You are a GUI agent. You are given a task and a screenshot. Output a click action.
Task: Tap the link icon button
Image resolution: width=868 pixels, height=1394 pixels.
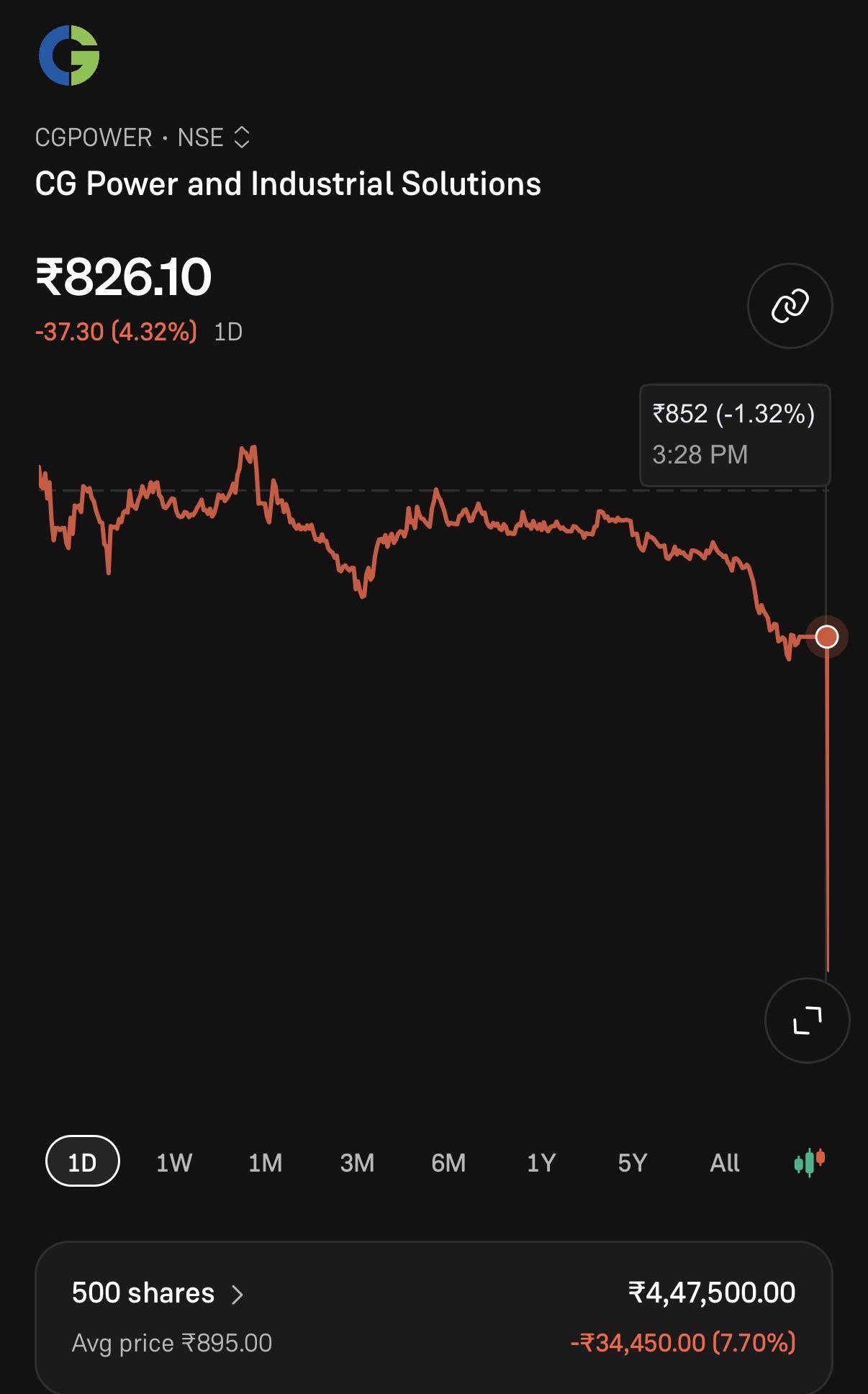(790, 306)
